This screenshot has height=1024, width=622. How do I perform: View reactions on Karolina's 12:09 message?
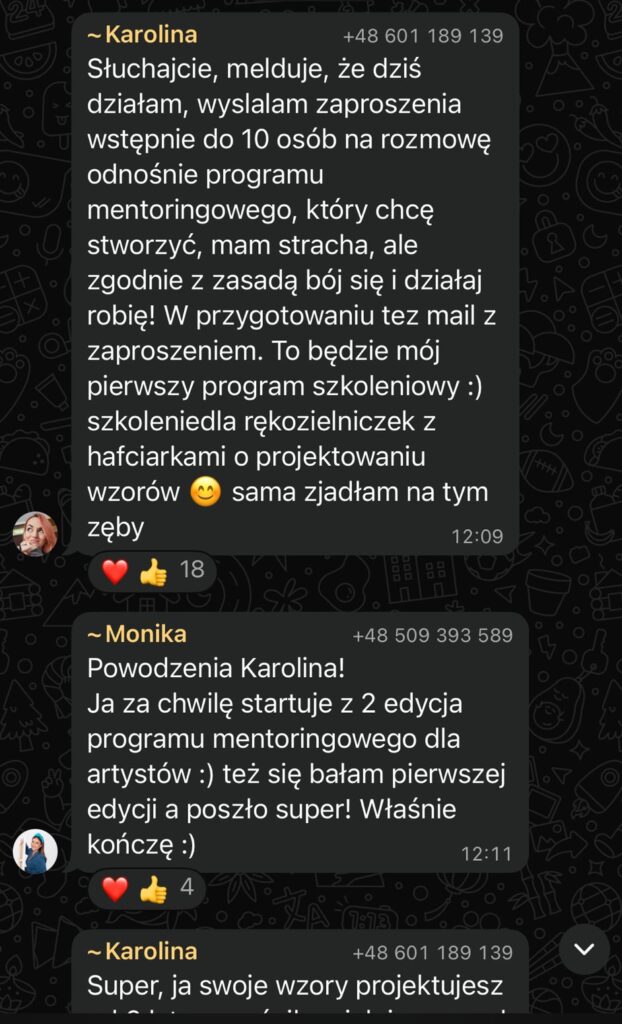click(152, 571)
